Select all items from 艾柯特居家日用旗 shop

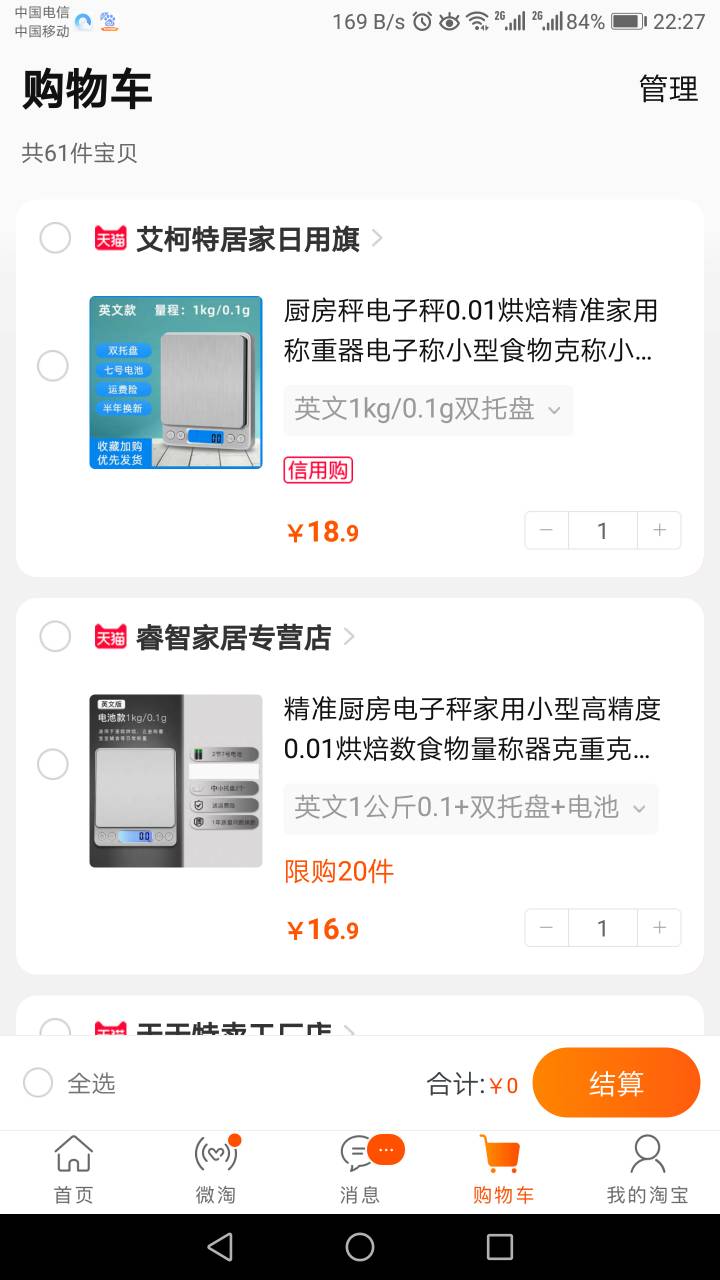click(55, 238)
